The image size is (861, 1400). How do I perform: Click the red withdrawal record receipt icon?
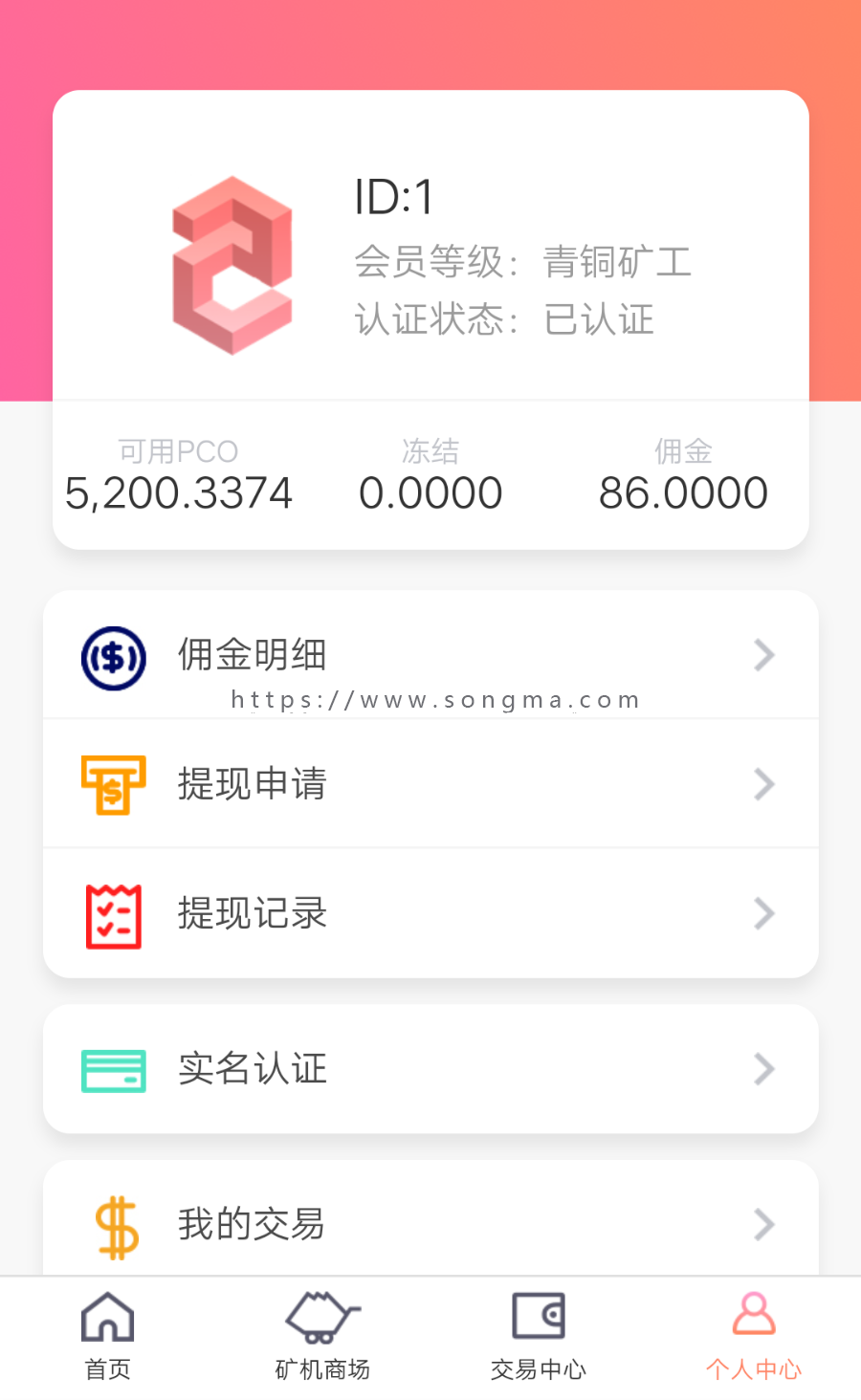[x=113, y=913]
